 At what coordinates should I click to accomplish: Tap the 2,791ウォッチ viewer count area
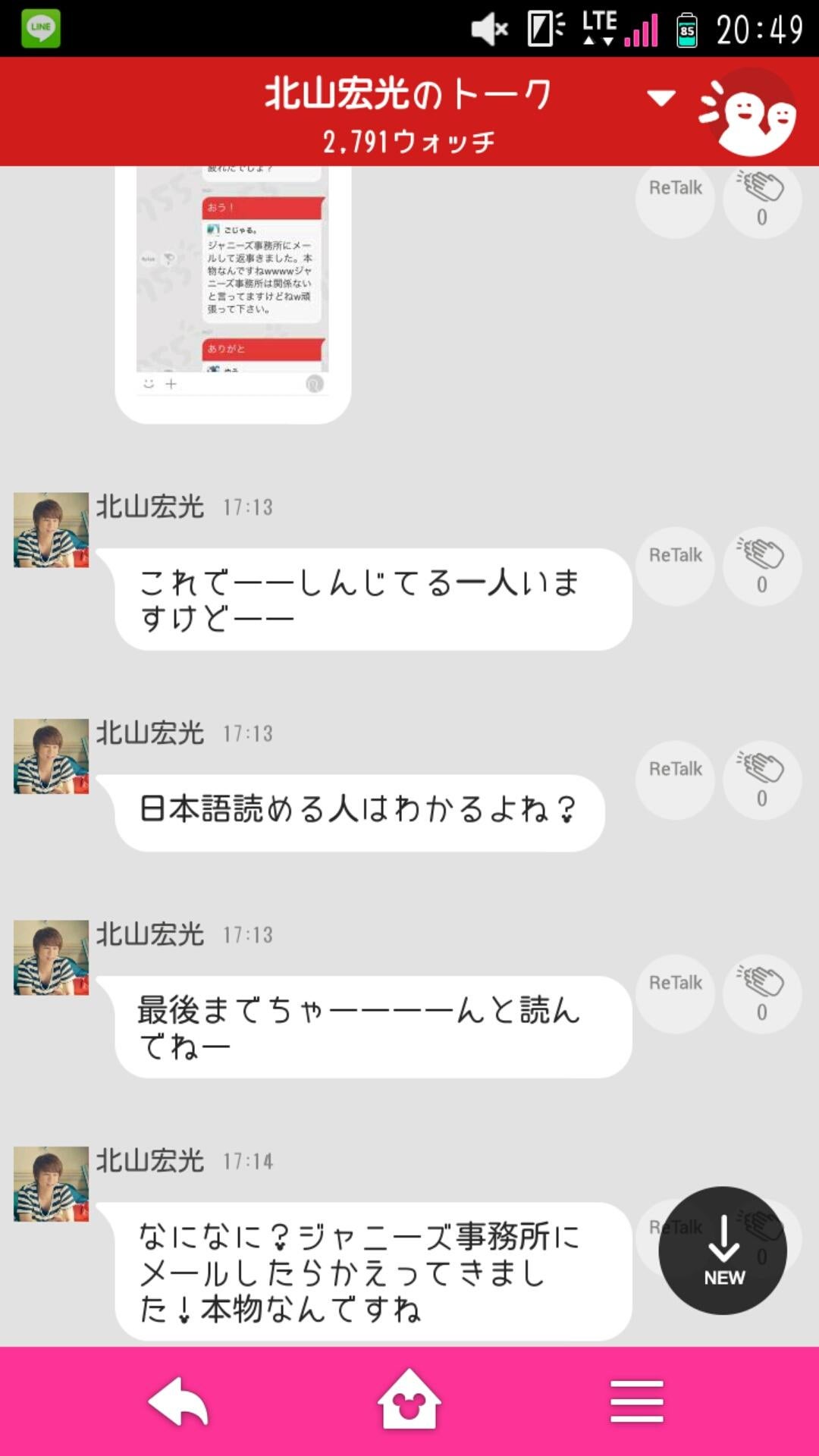point(409,140)
